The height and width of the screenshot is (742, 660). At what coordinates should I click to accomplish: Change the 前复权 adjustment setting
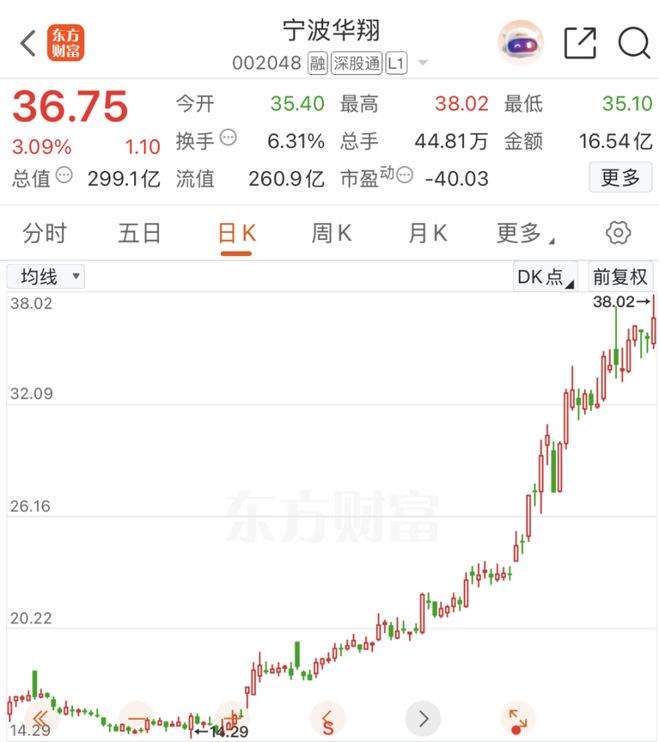[x=620, y=277]
